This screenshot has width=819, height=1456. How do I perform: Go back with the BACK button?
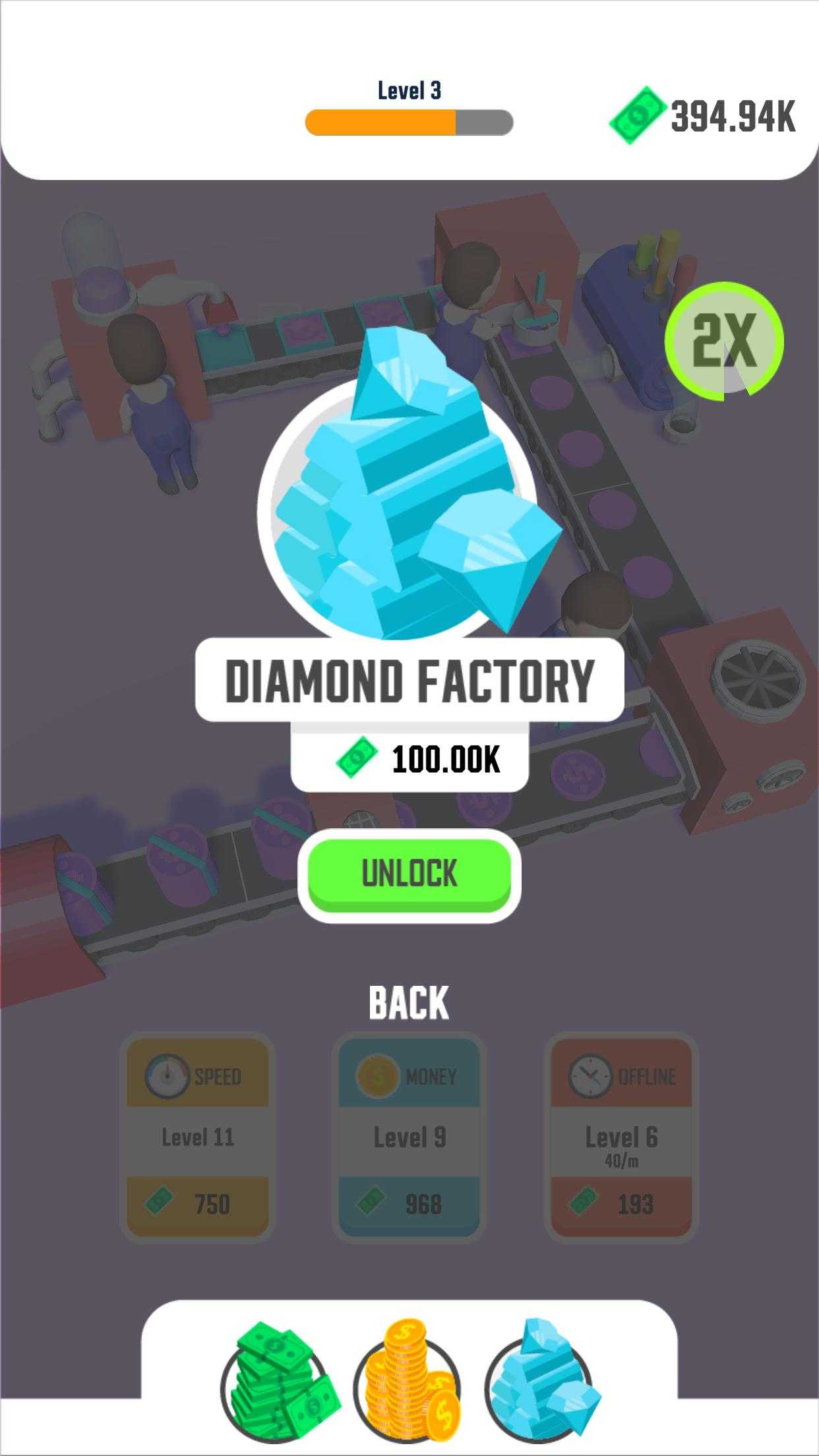[409, 1002]
